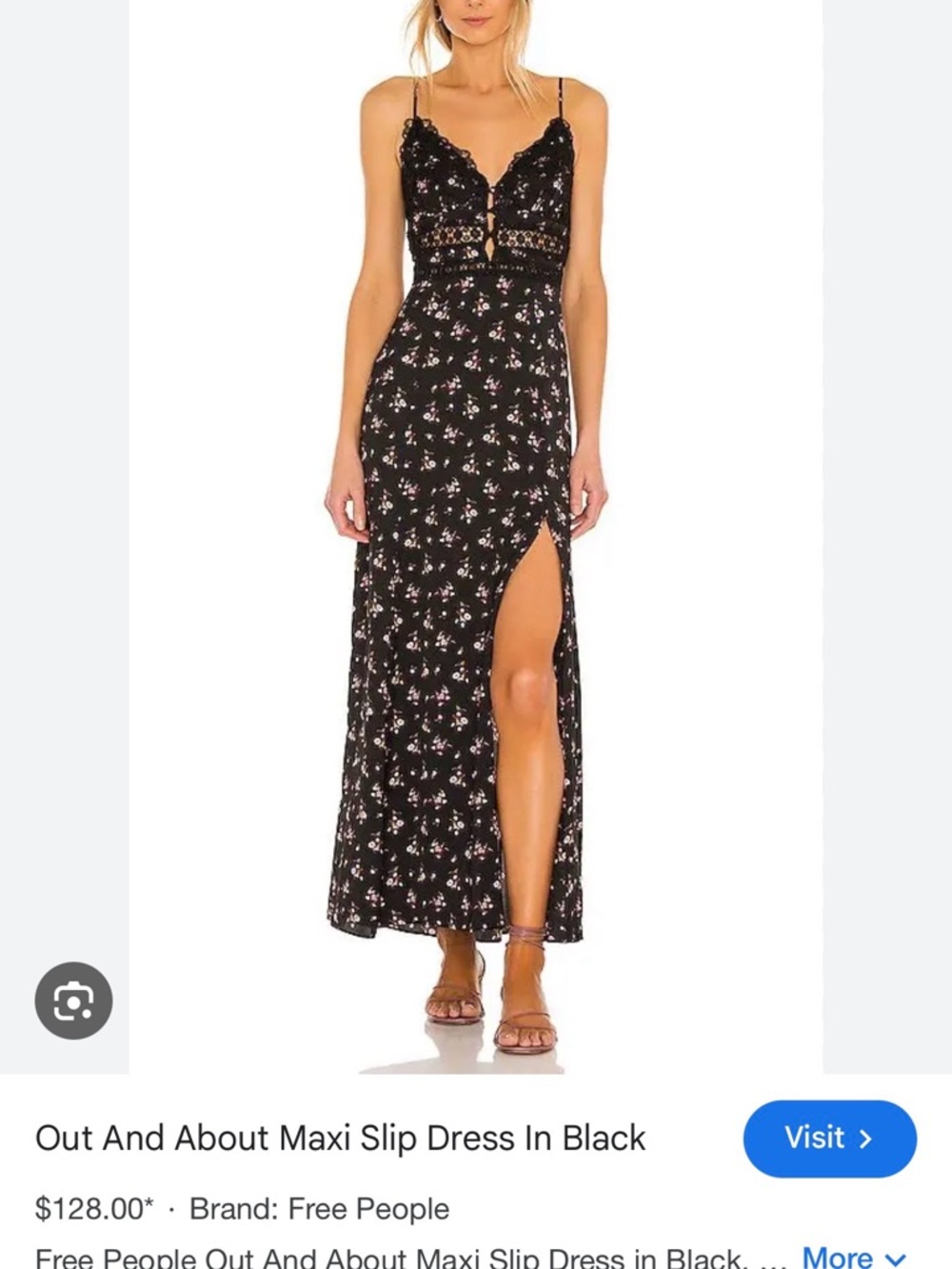Open the product page with the Visit button

(x=829, y=1139)
